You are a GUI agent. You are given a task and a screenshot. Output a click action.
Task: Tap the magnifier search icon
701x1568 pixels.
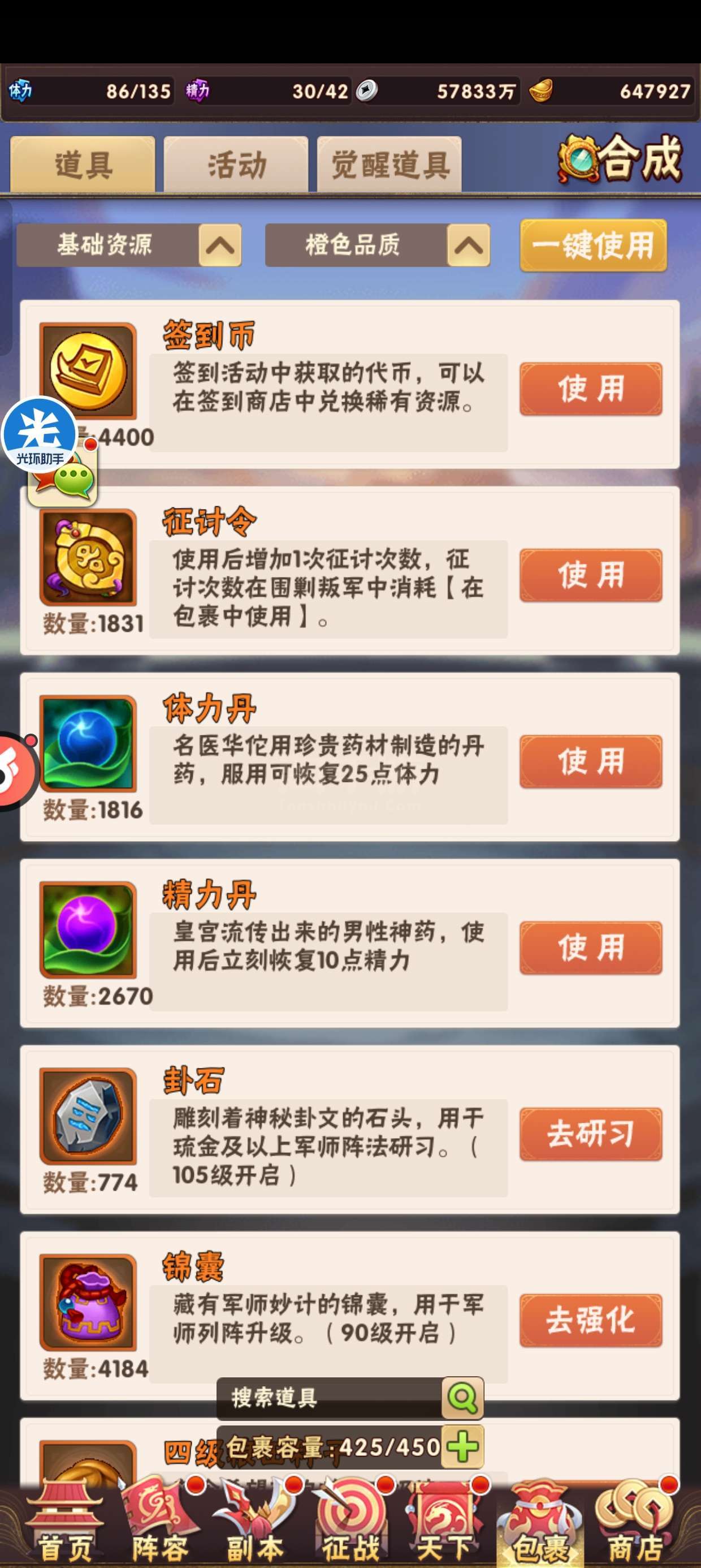coord(462,1398)
